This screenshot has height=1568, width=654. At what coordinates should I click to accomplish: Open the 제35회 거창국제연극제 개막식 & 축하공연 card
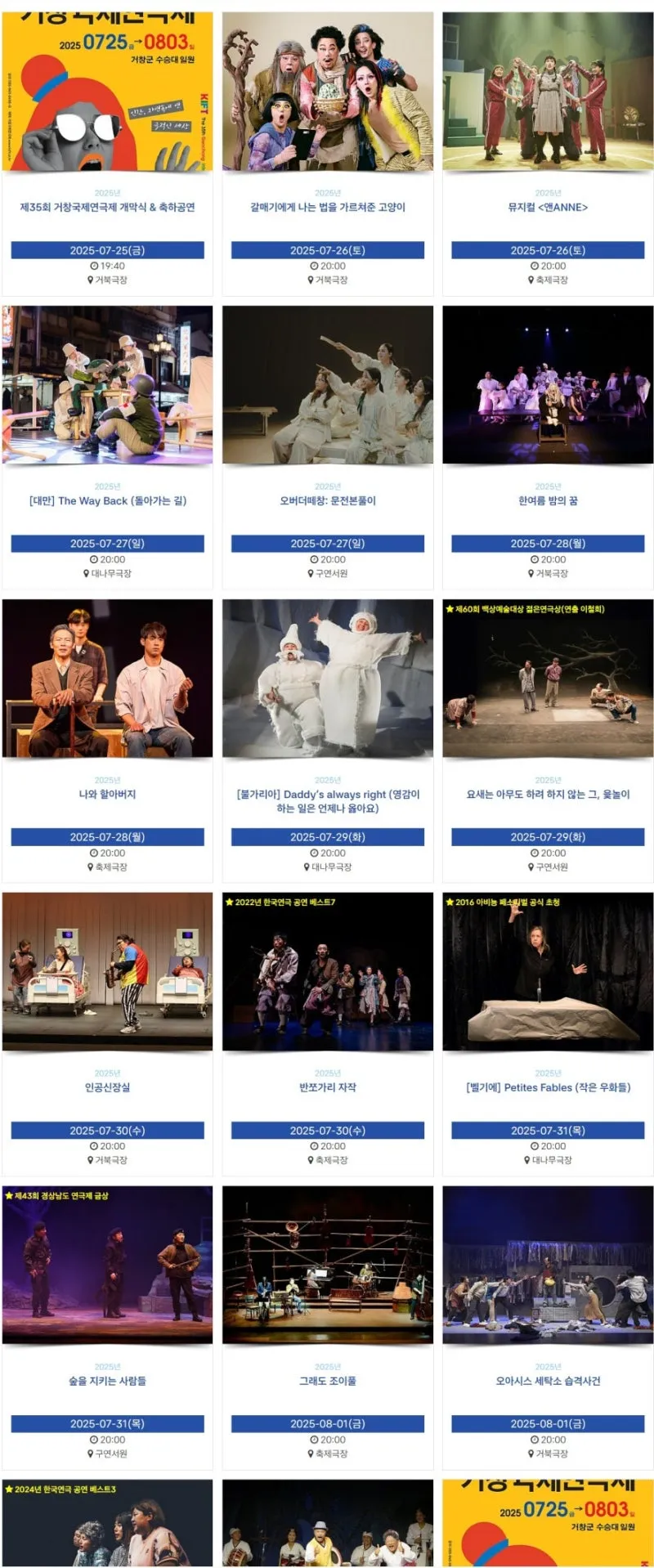pos(107,208)
